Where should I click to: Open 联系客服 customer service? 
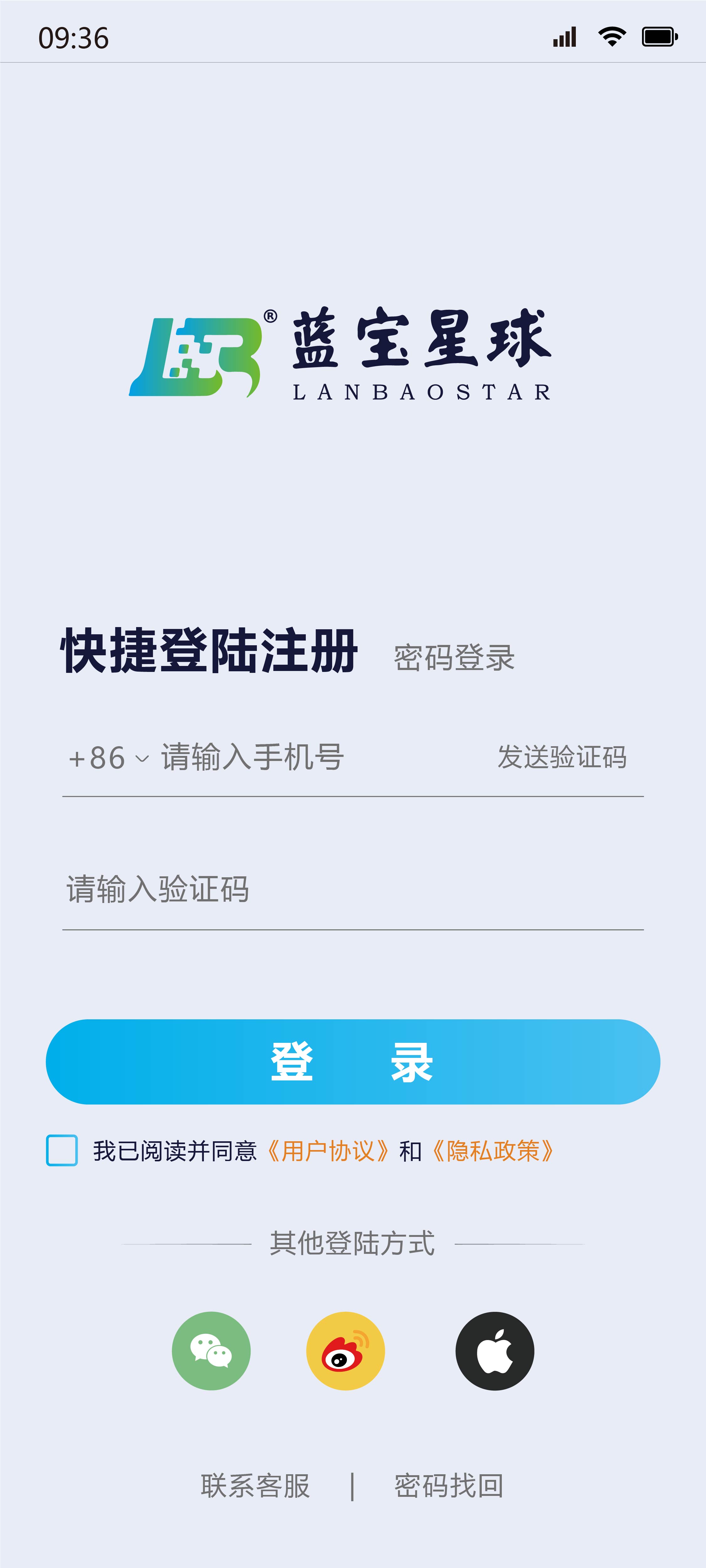point(255,1486)
